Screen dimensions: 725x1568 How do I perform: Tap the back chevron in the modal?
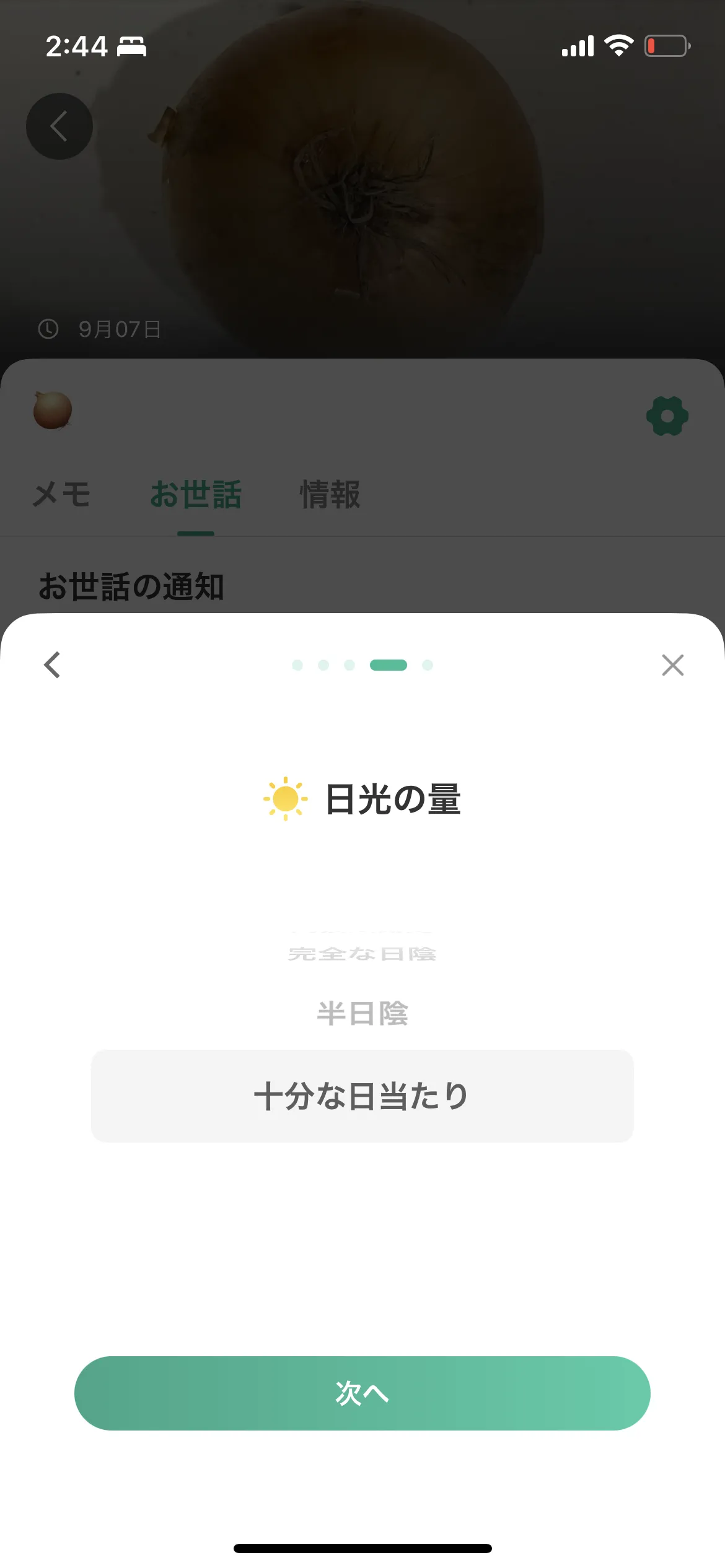click(x=52, y=665)
